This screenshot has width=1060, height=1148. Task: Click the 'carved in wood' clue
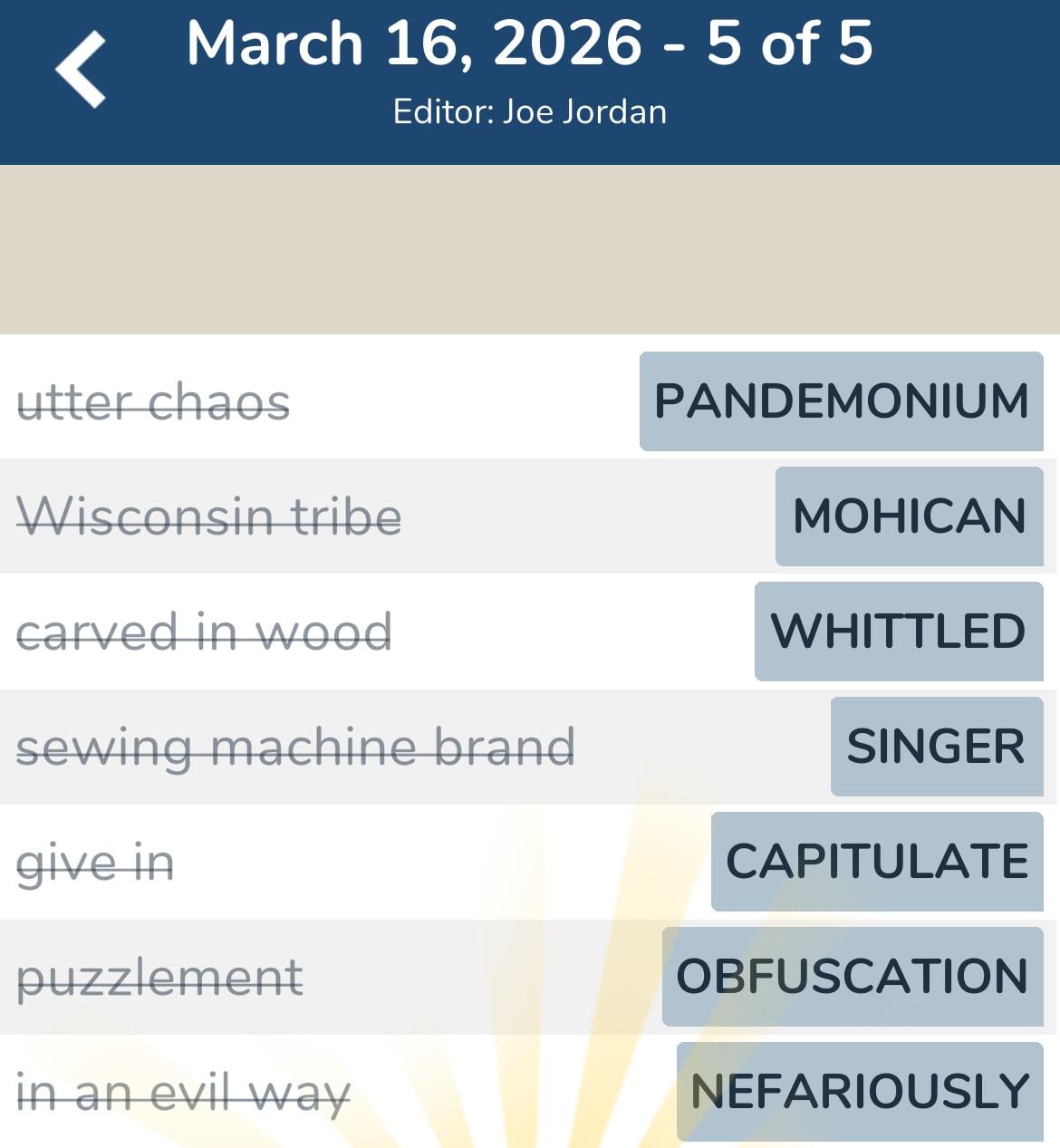(206, 631)
